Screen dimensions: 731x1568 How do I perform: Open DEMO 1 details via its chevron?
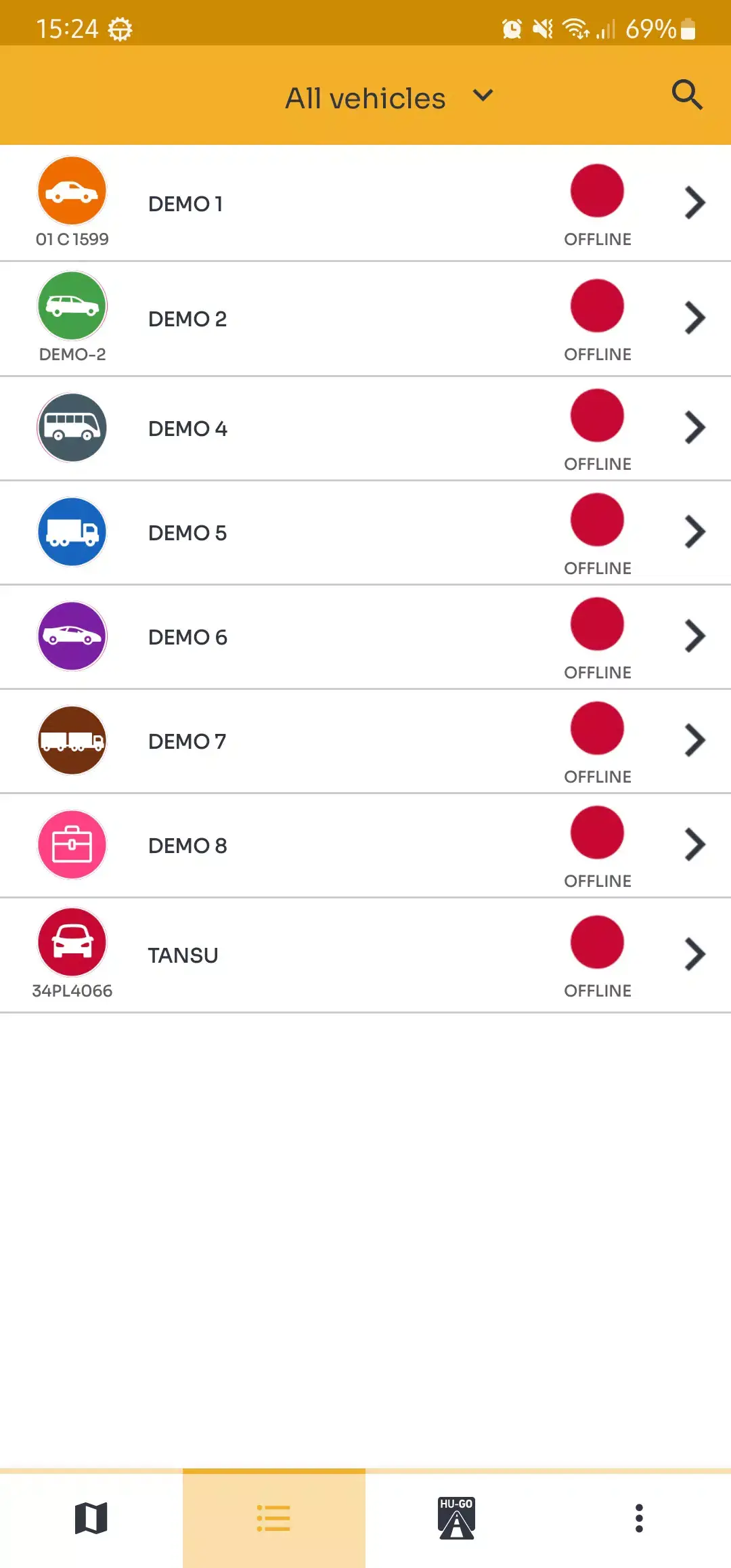[x=694, y=203]
